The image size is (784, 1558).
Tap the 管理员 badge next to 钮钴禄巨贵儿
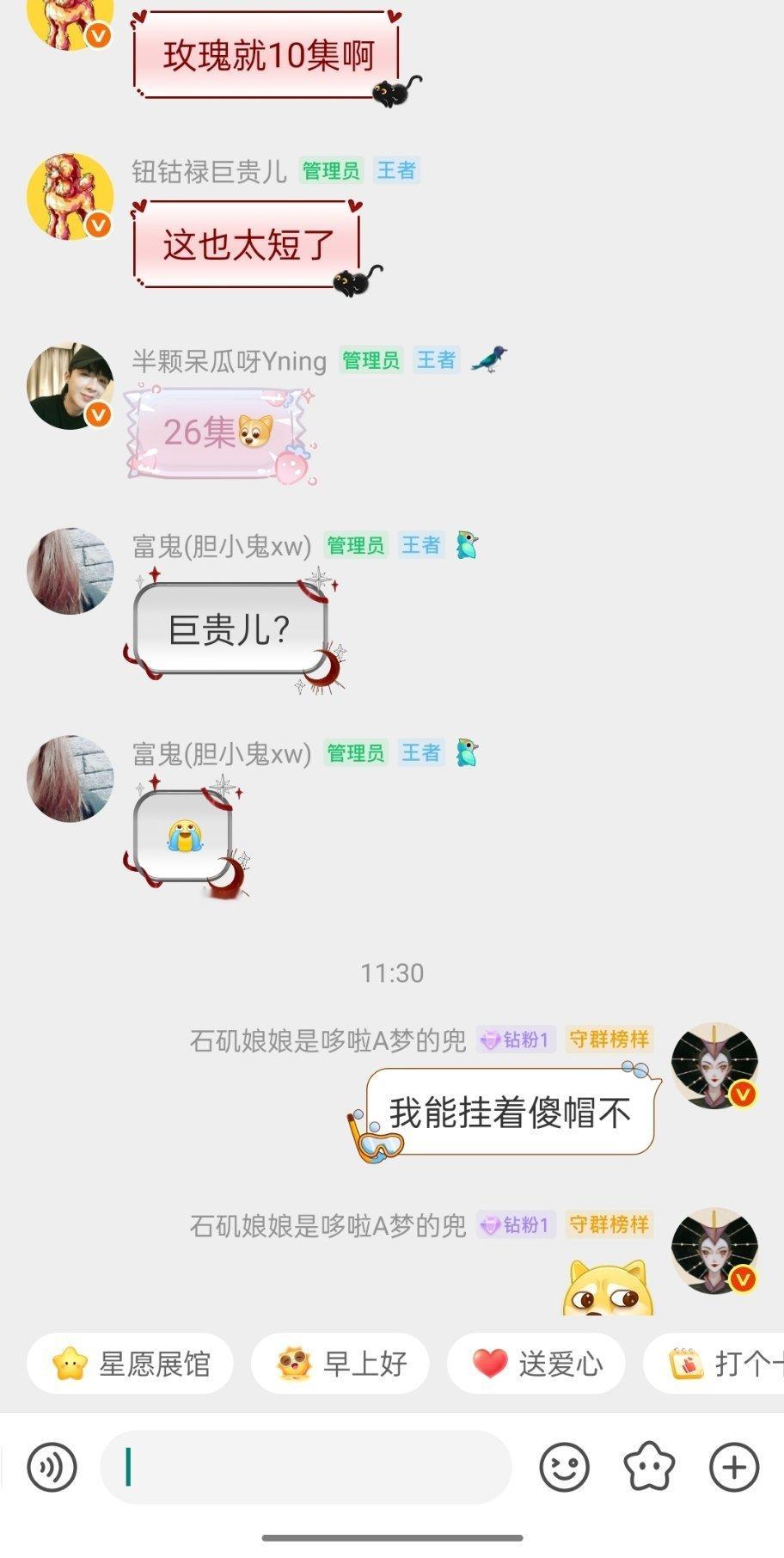click(x=331, y=171)
